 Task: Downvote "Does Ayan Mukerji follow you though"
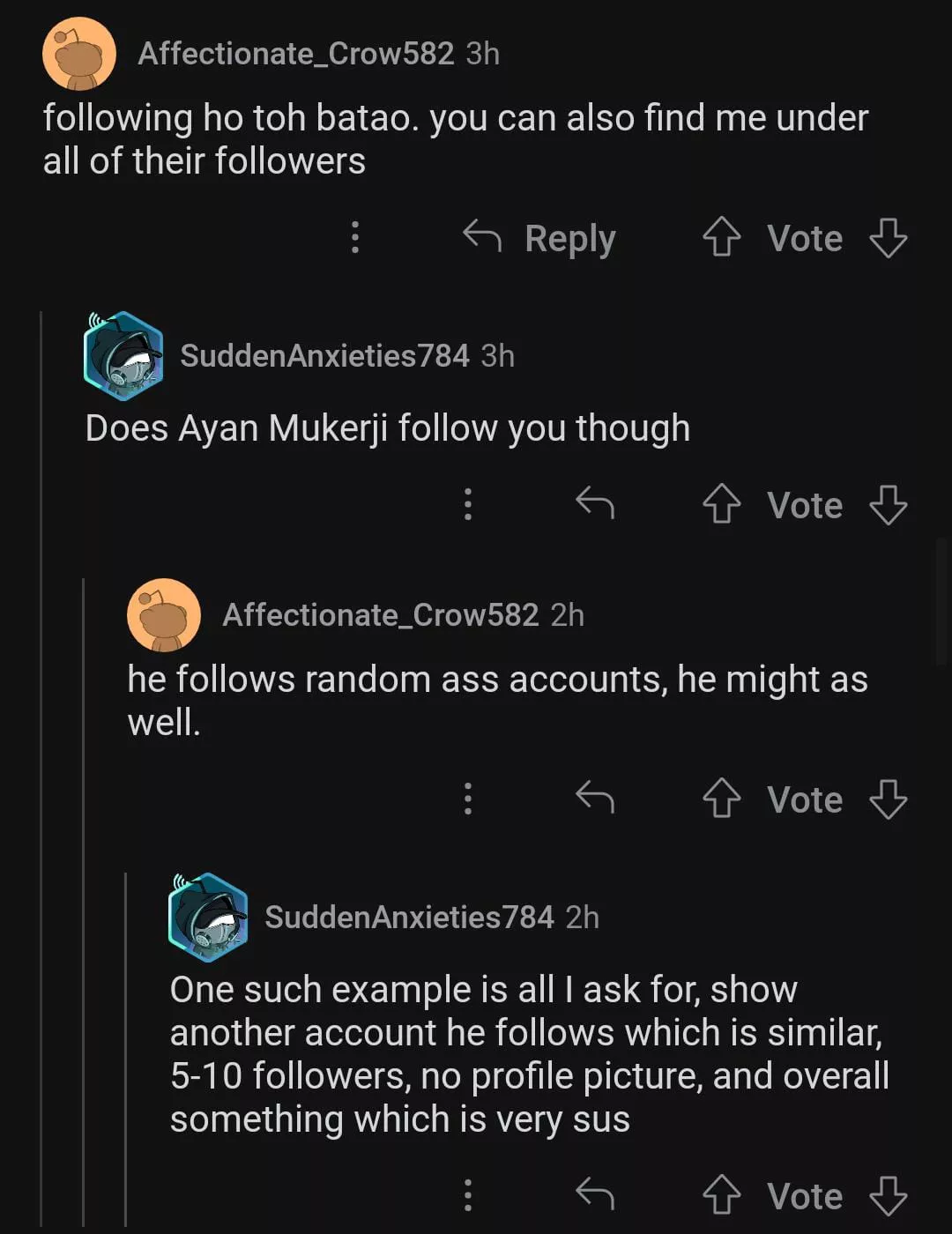pyautogui.click(x=888, y=505)
